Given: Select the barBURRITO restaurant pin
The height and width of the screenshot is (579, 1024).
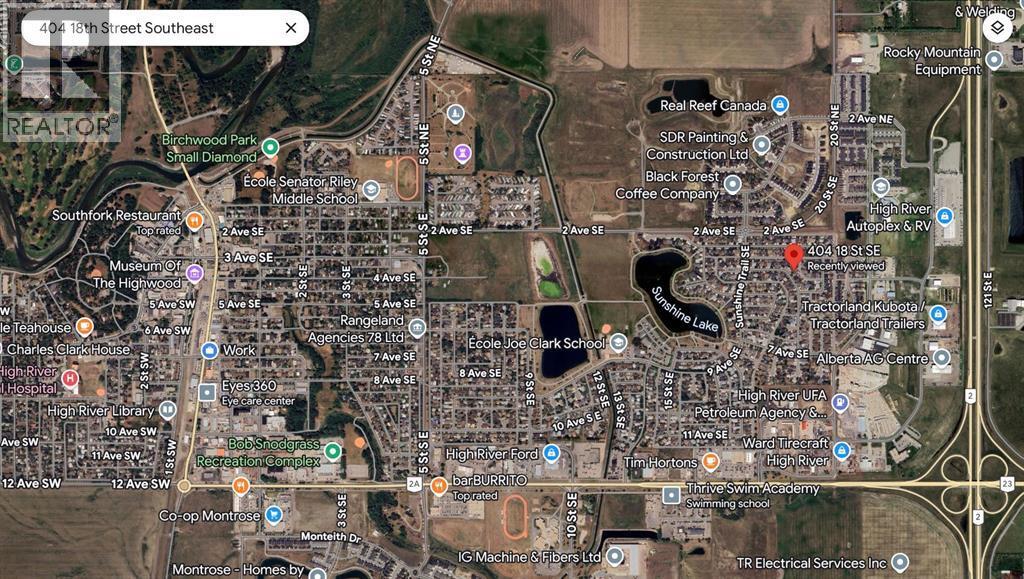Looking at the screenshot, I should click(x=439, y=485).
